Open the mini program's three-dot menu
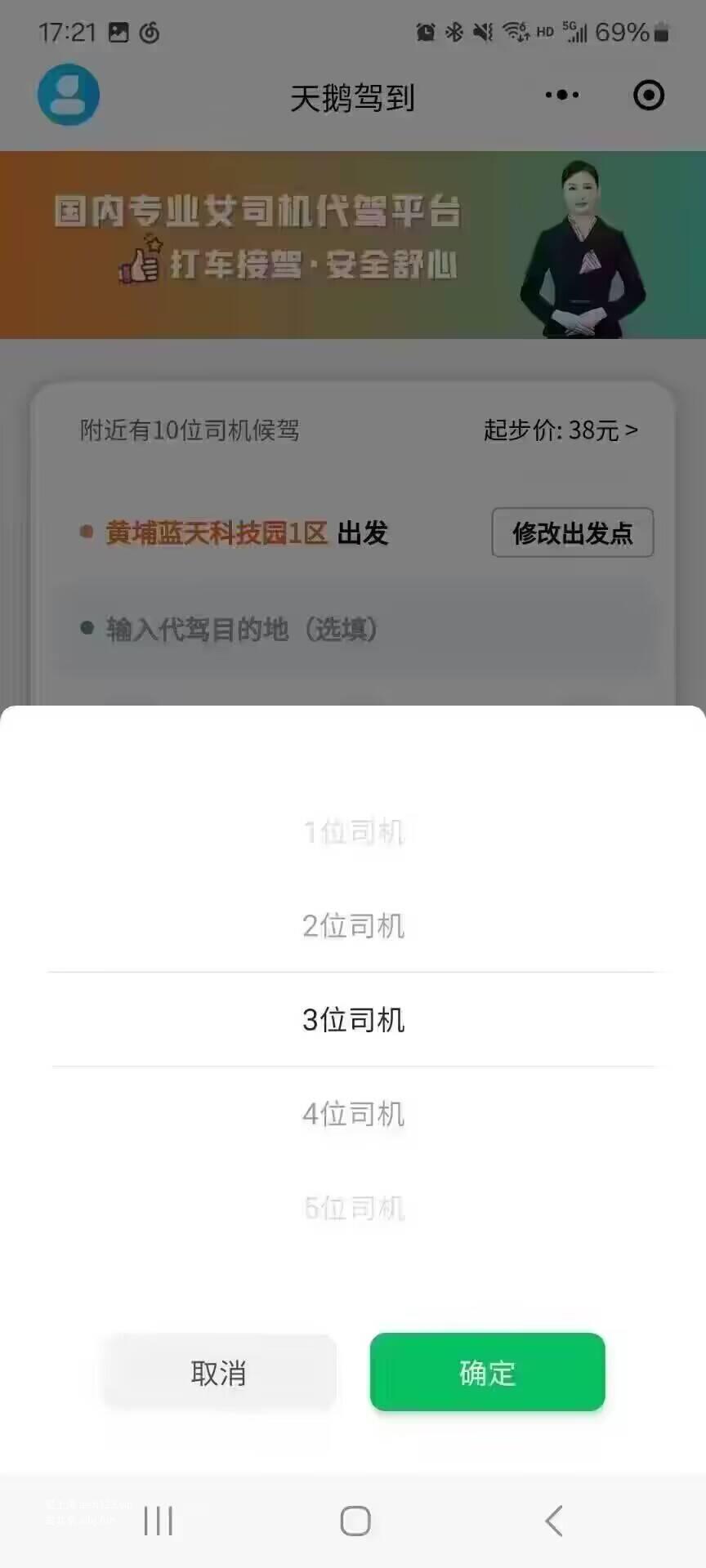 point(562,96)
